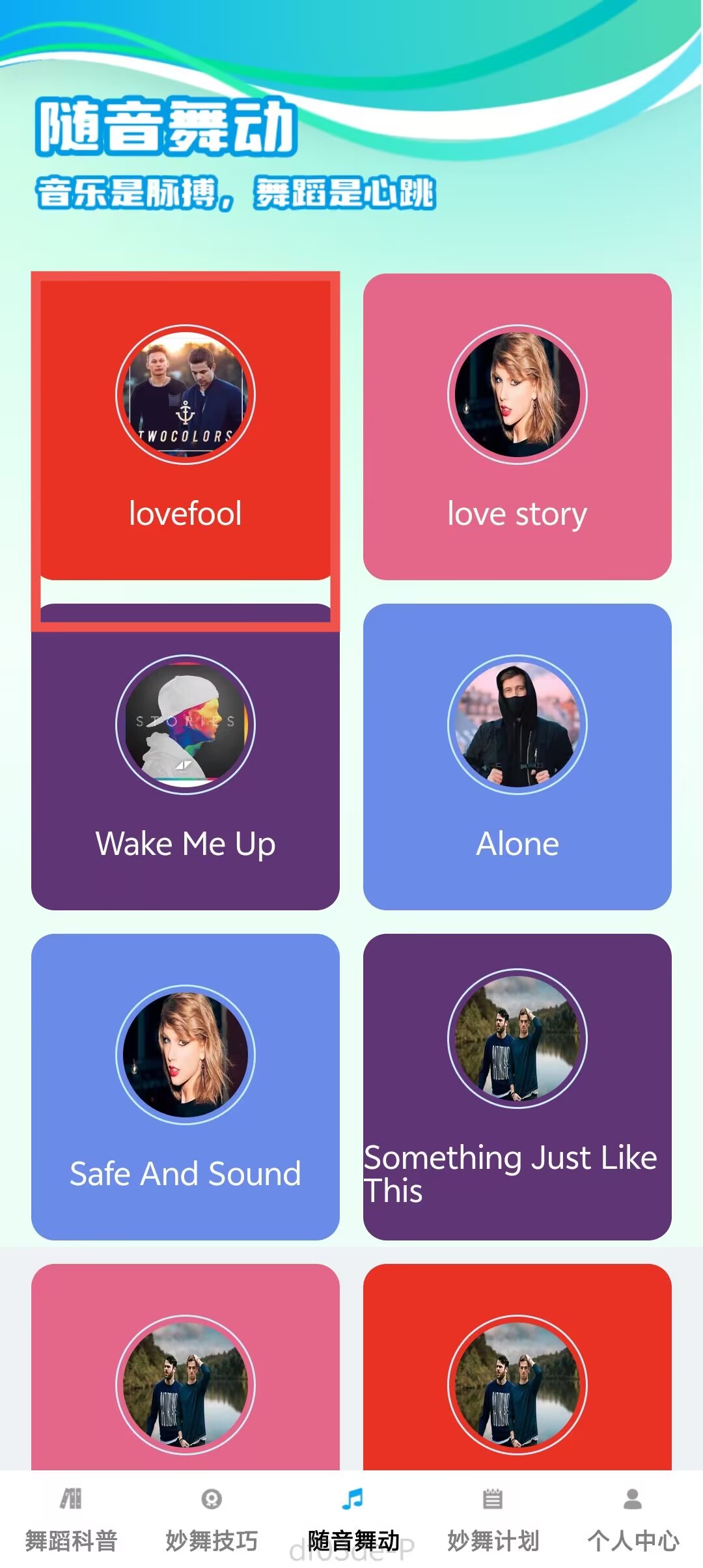Select the 随音舞动 tab
This screenshot has height=1568, width=703.
point(352,1521)
